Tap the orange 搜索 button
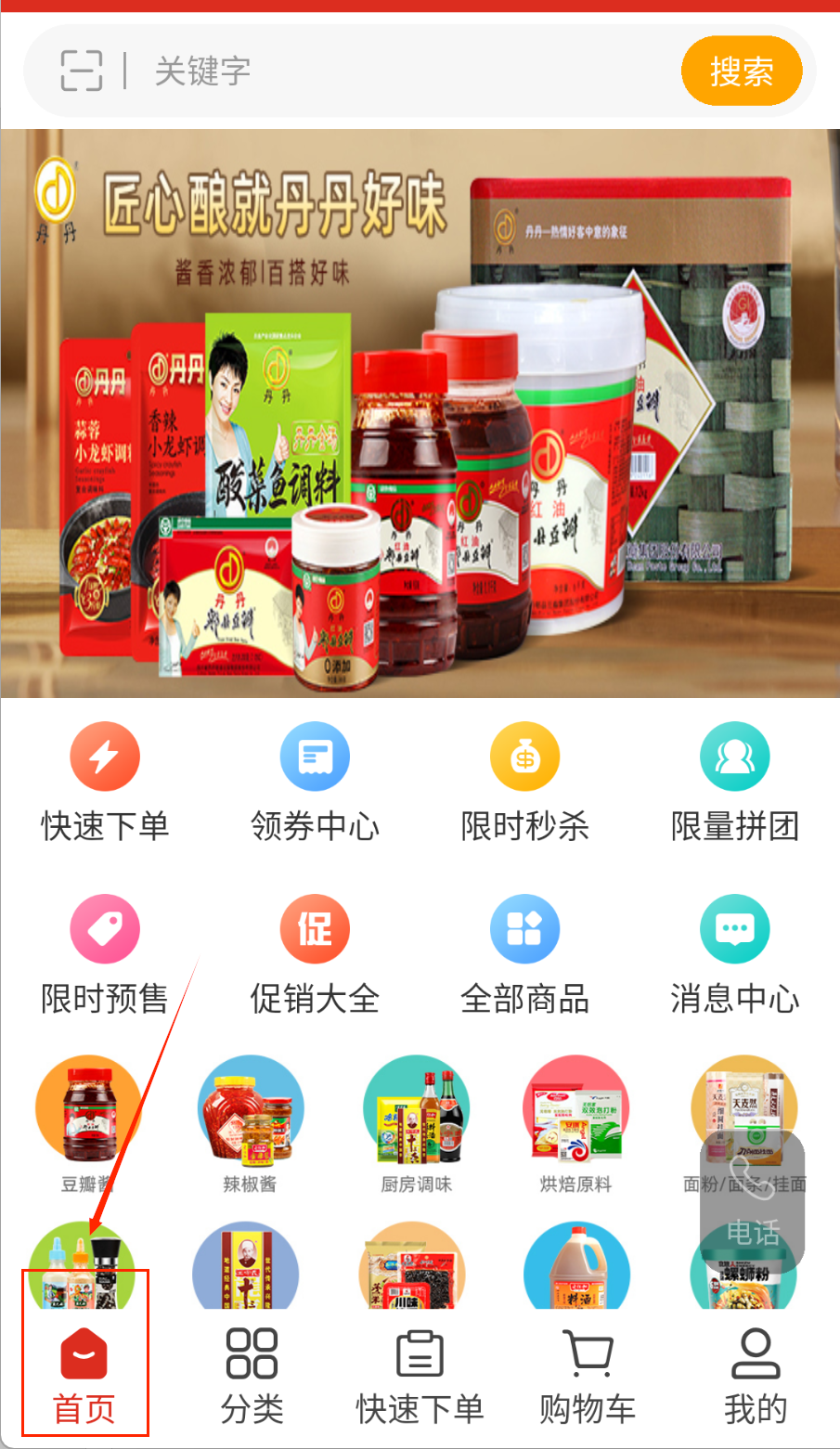The width and height of the screenshot is (840, 1449). (x=741, y=71)
